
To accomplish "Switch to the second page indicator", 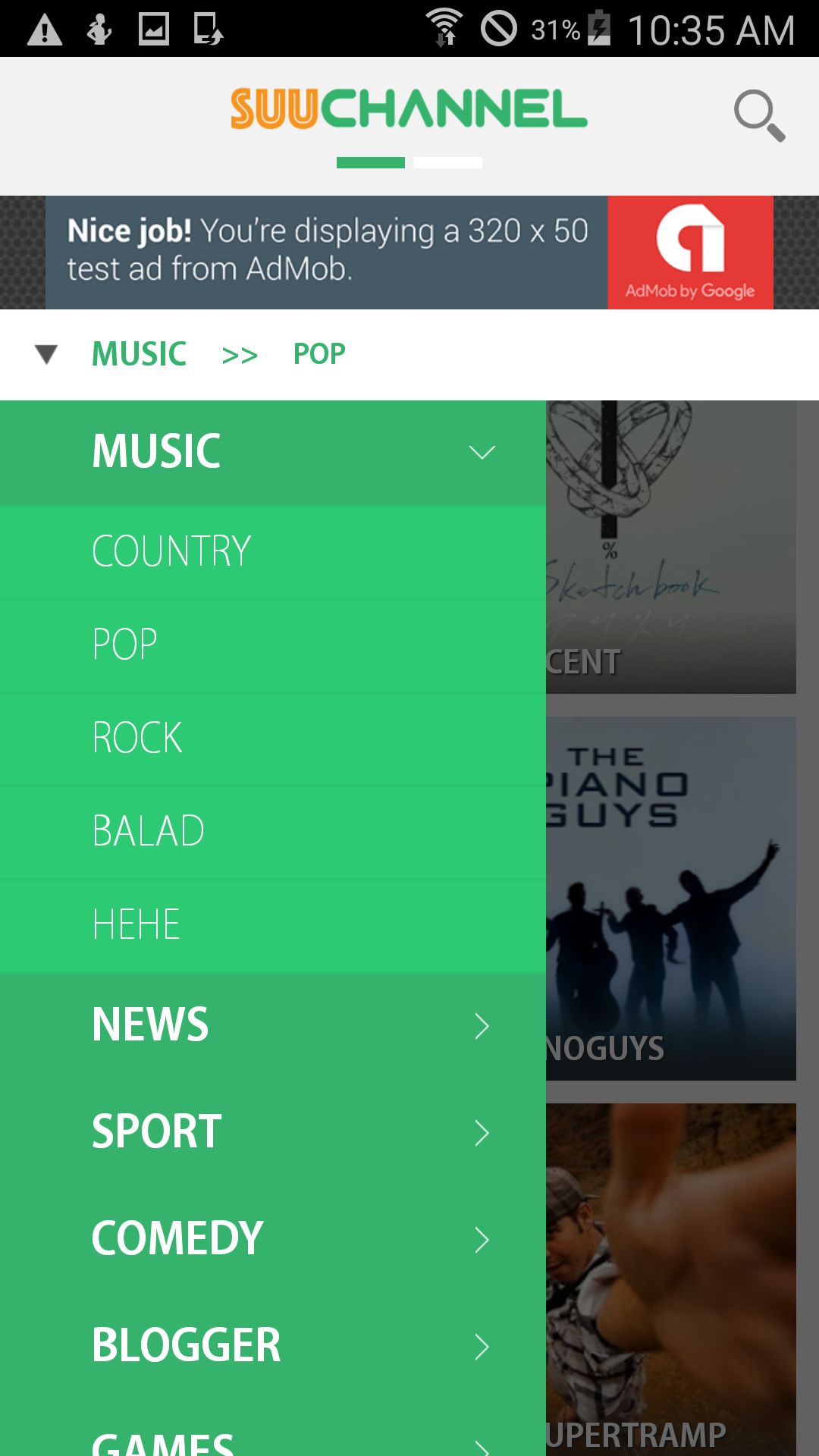I will click(x=448, y=162).
